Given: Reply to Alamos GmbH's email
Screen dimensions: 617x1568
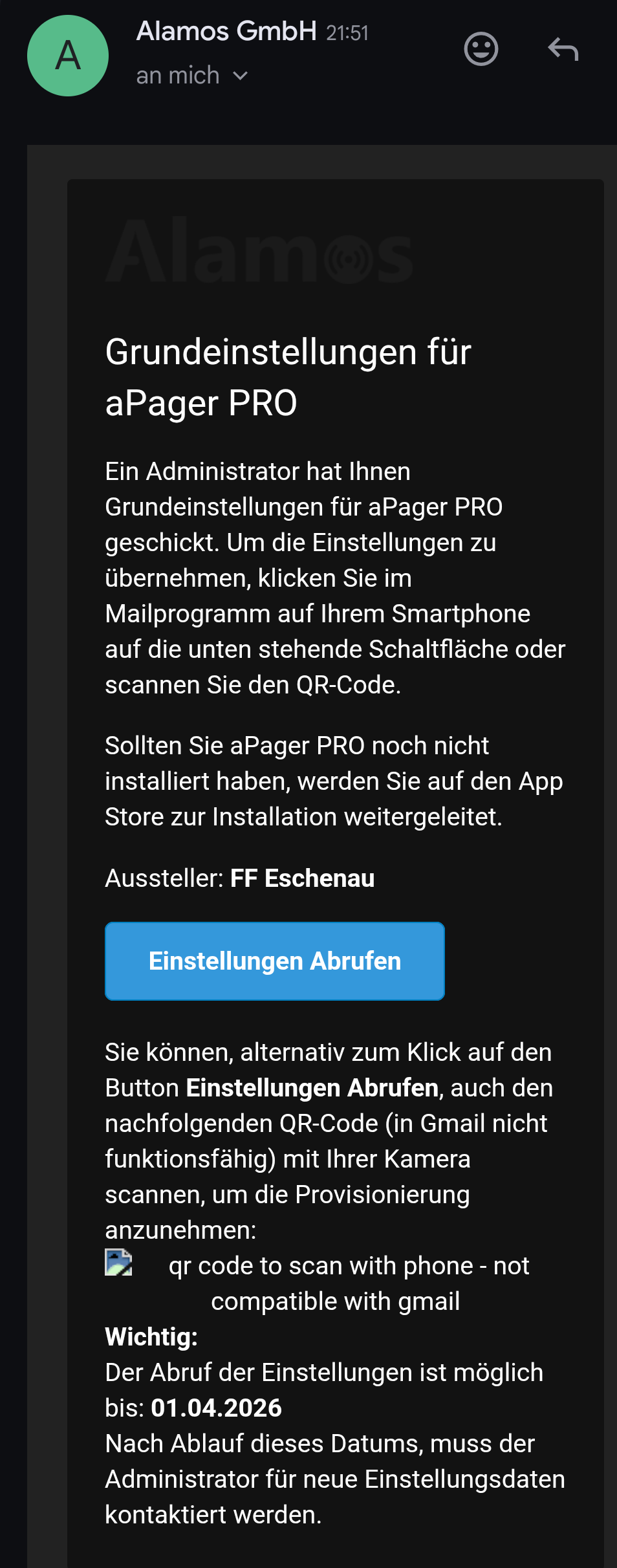Looking at the screenshot, I should tap(563, 49).
